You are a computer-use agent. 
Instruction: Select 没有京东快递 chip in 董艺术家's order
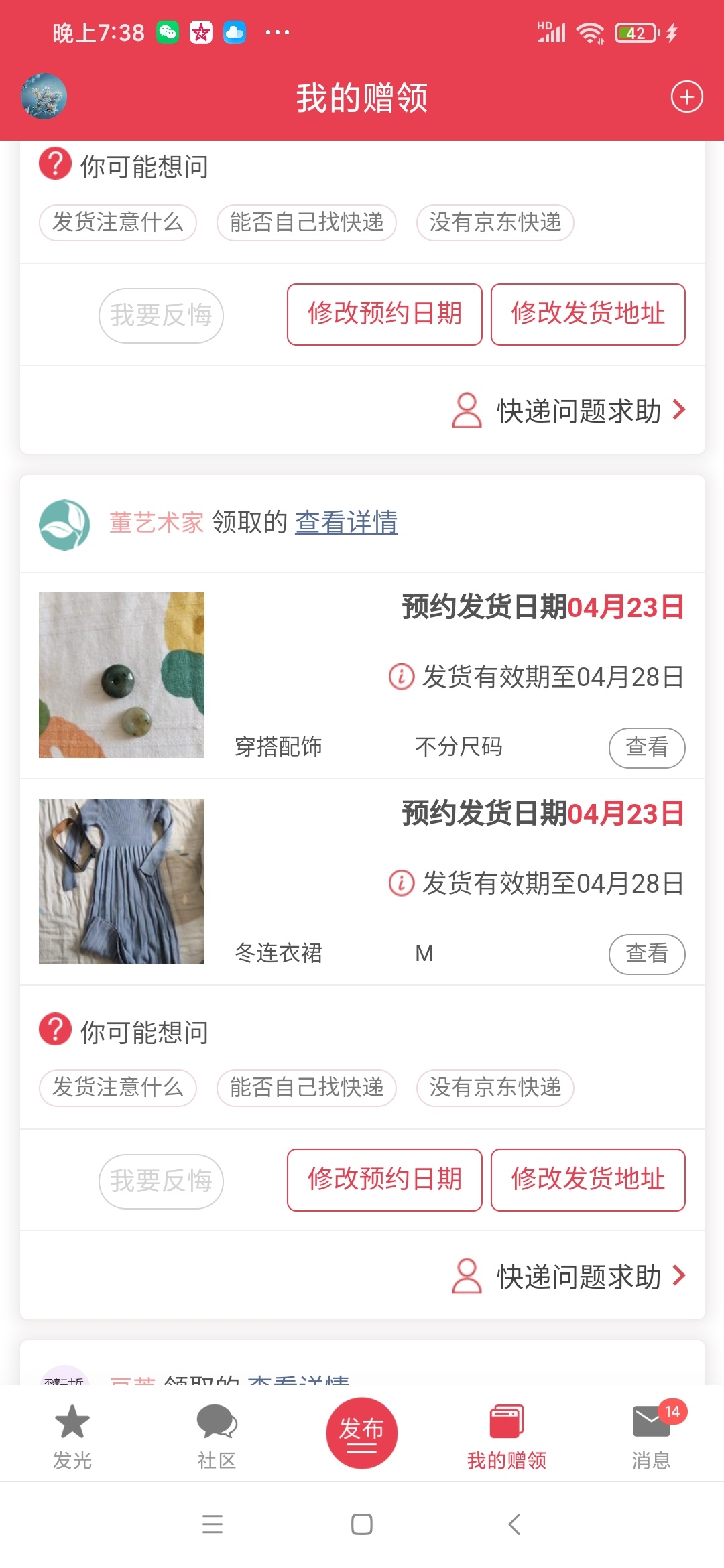tap(495, 1088)
